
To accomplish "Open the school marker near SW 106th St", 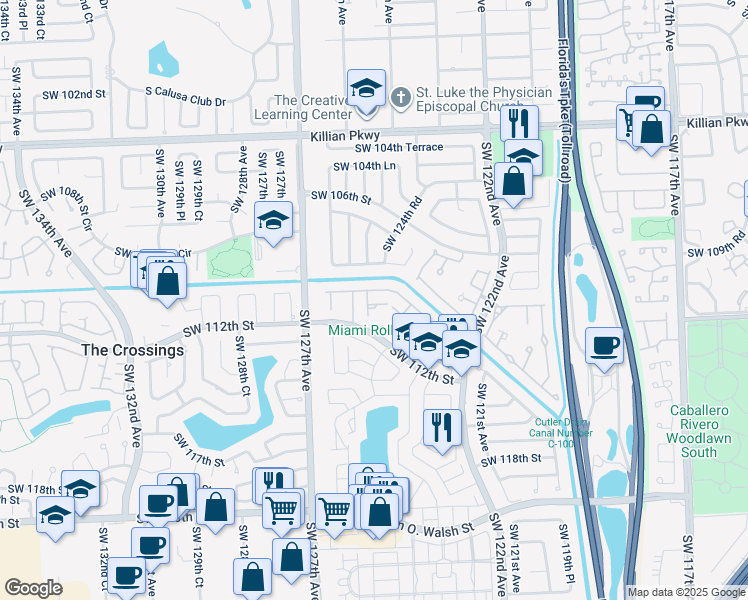I will coord(273,220).
